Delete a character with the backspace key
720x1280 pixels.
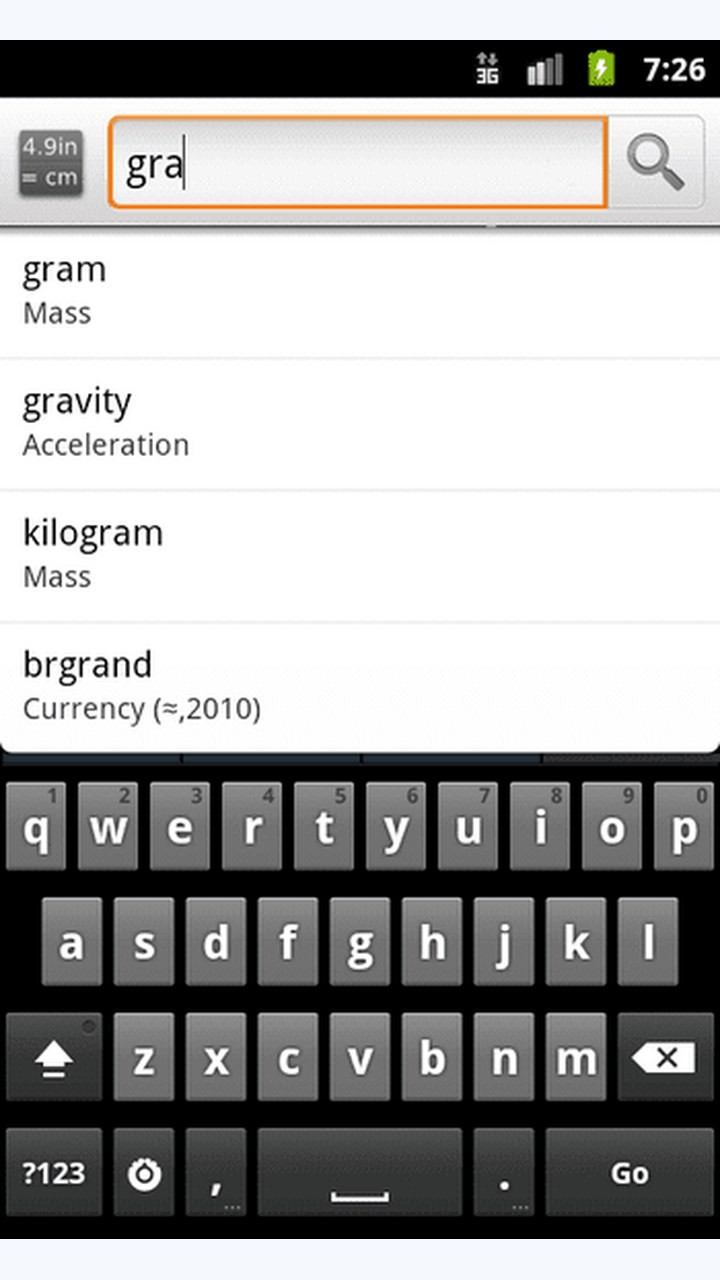tap(665, 1058)
